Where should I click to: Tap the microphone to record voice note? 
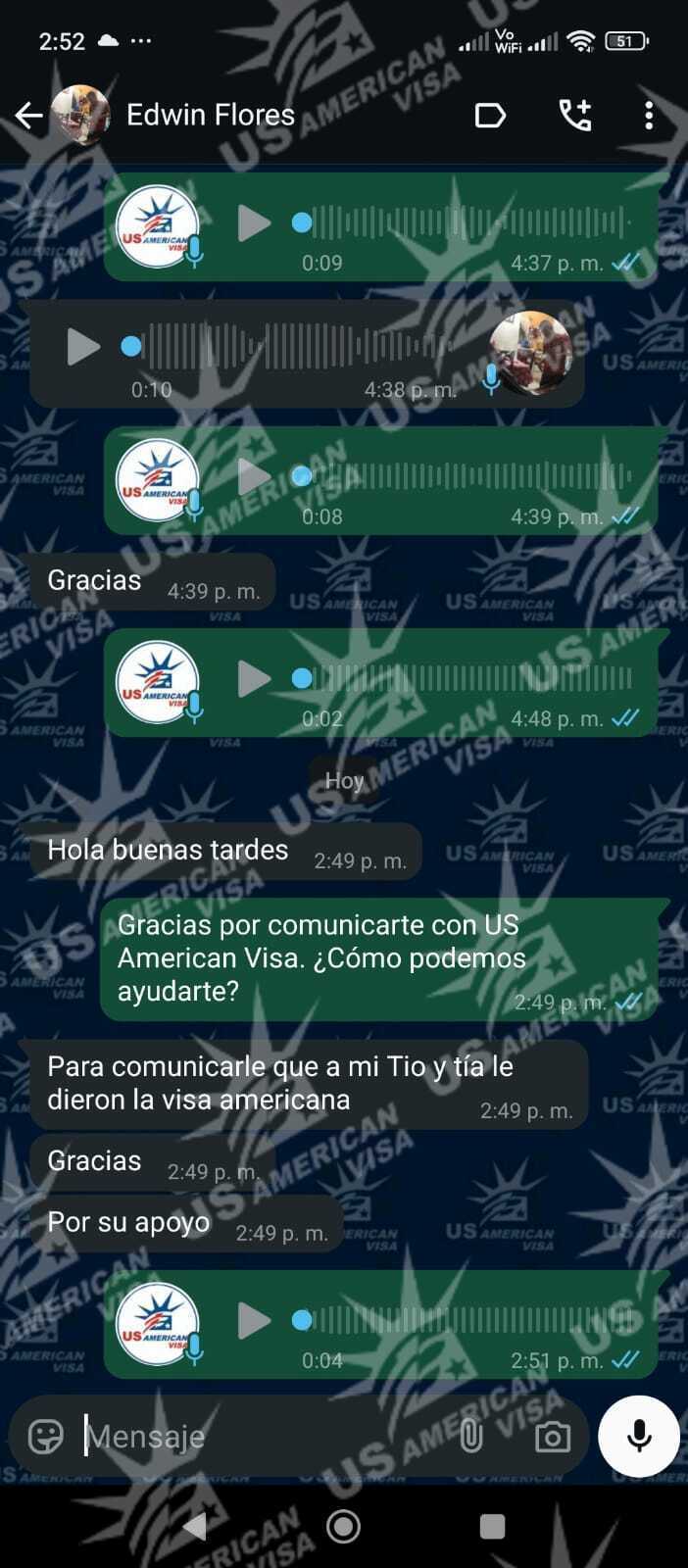click(x=639, y=1437)
